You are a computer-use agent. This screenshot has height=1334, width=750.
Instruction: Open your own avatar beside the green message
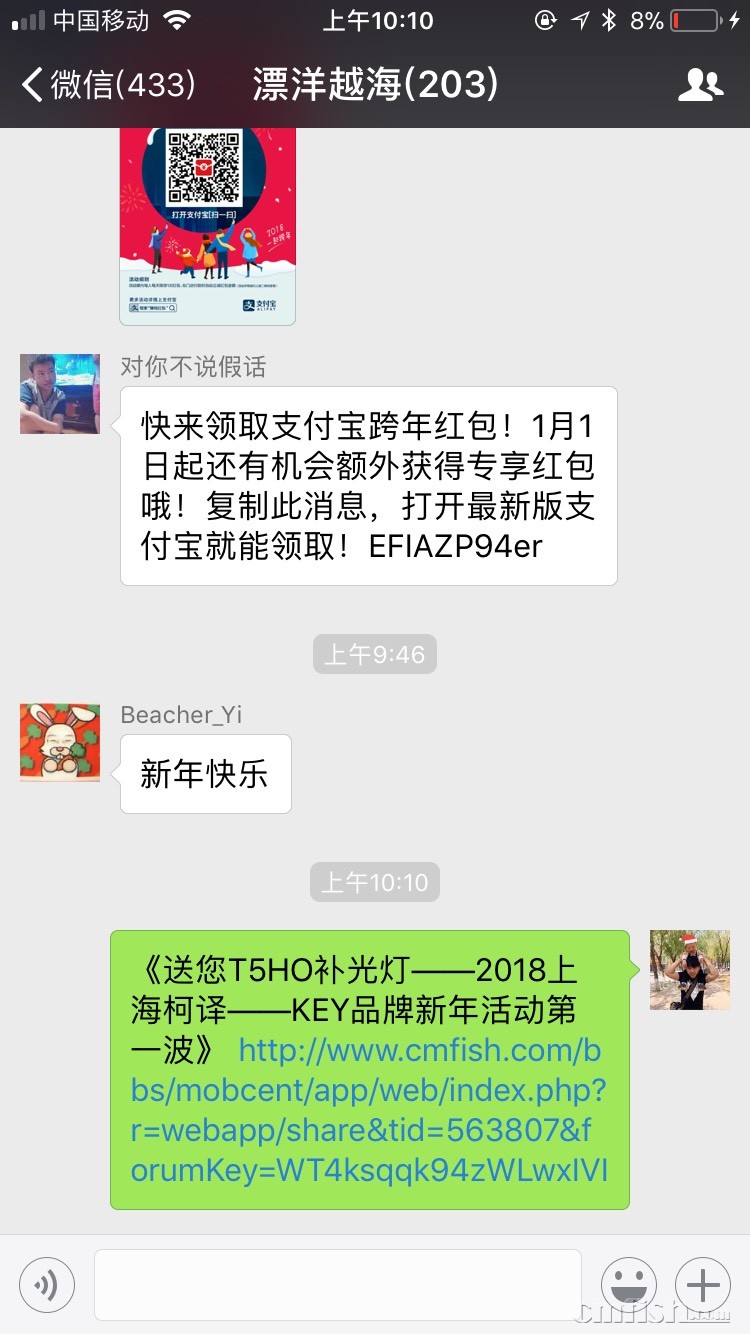[x=689, y=969]
